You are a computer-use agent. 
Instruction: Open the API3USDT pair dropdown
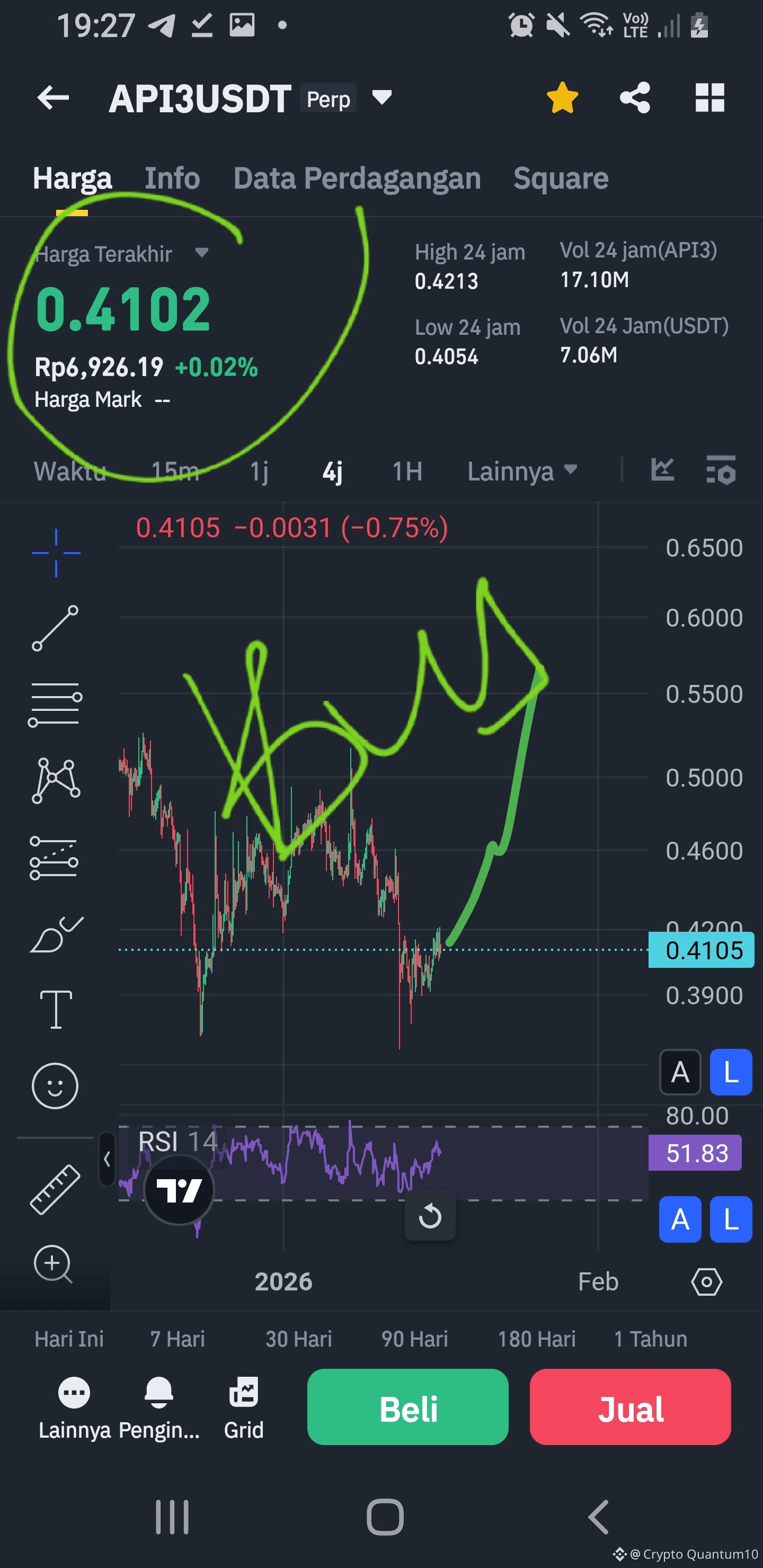[x=381, y=97]
